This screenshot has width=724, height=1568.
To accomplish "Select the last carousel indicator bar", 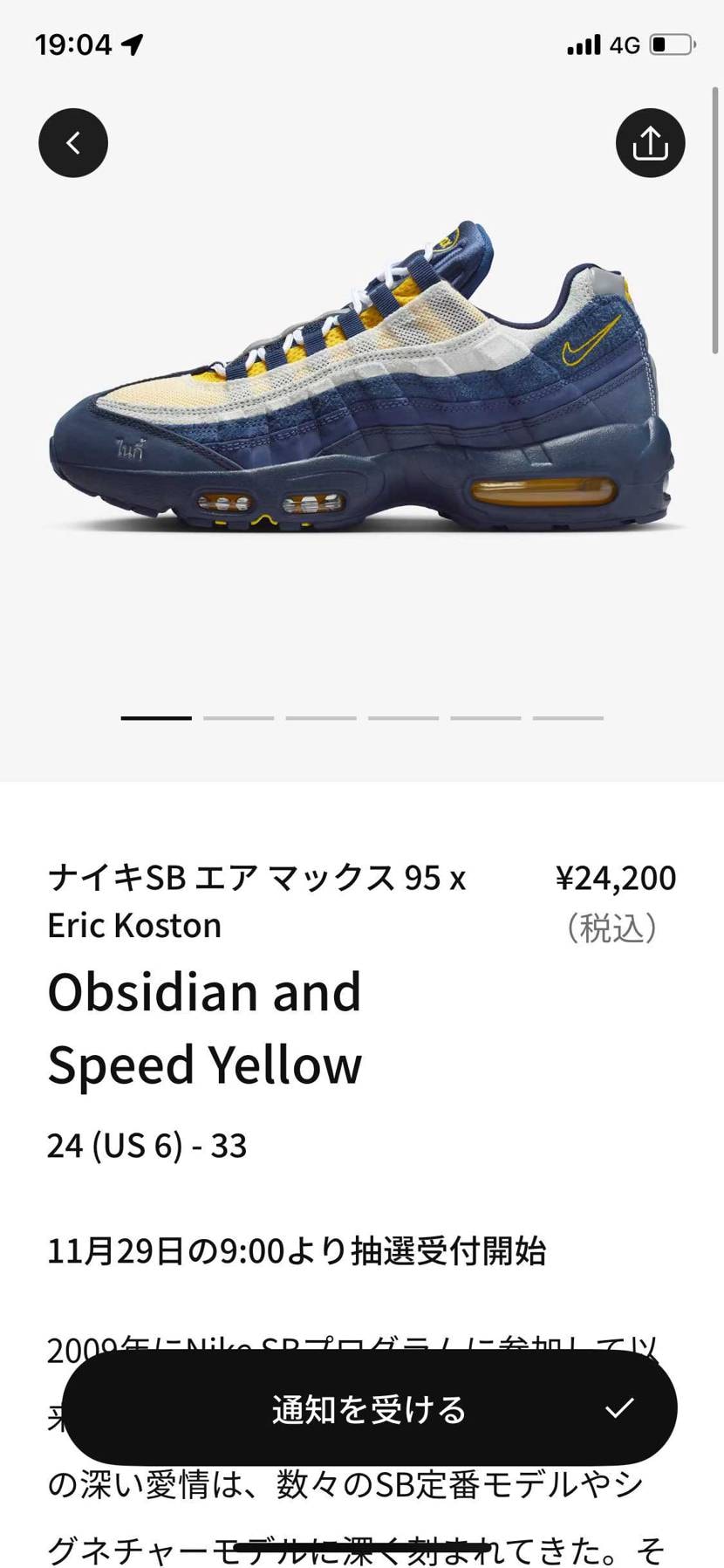I will (x=567, y=717).
